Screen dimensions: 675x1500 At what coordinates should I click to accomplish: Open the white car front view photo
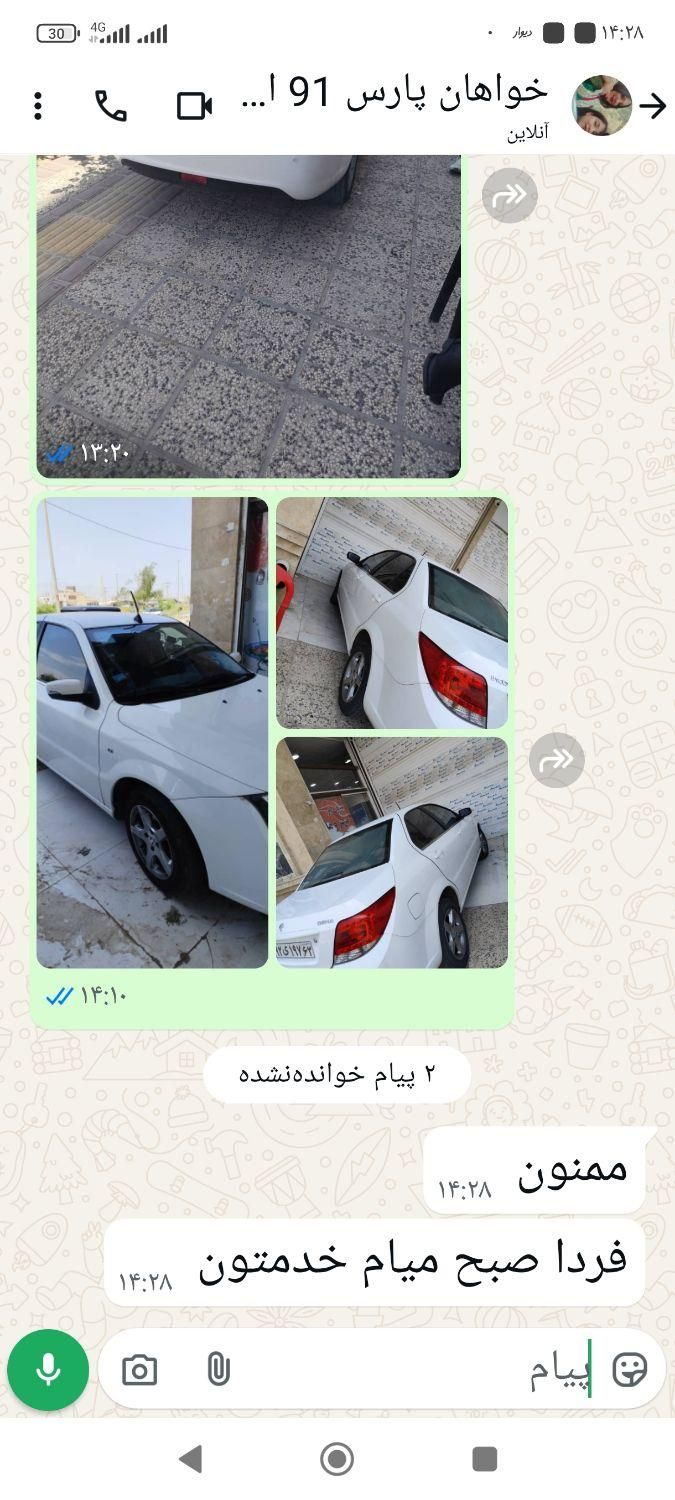click(152, 732)
